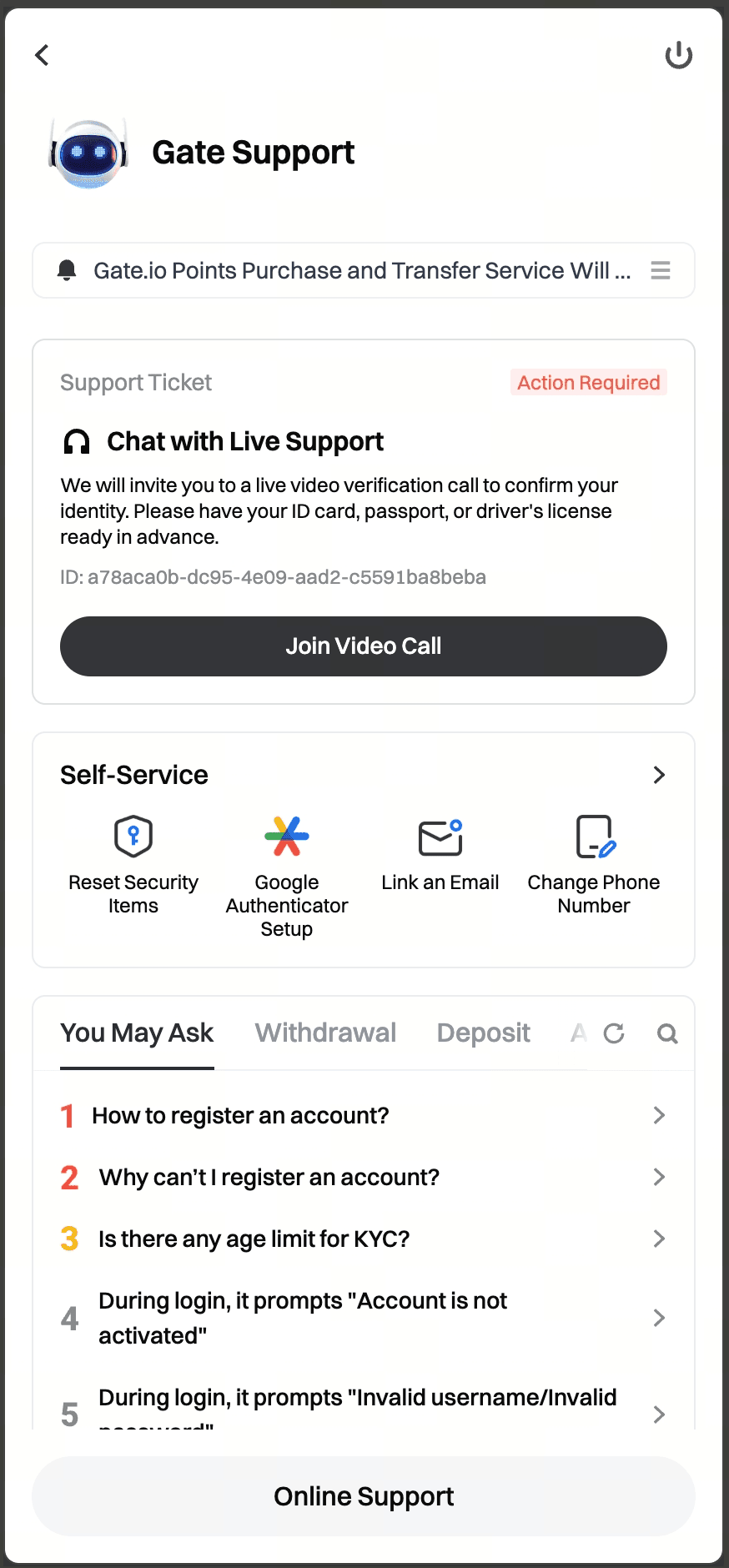Tap the power icon to end session
The image size is (729, 1568).
(678, 55)
